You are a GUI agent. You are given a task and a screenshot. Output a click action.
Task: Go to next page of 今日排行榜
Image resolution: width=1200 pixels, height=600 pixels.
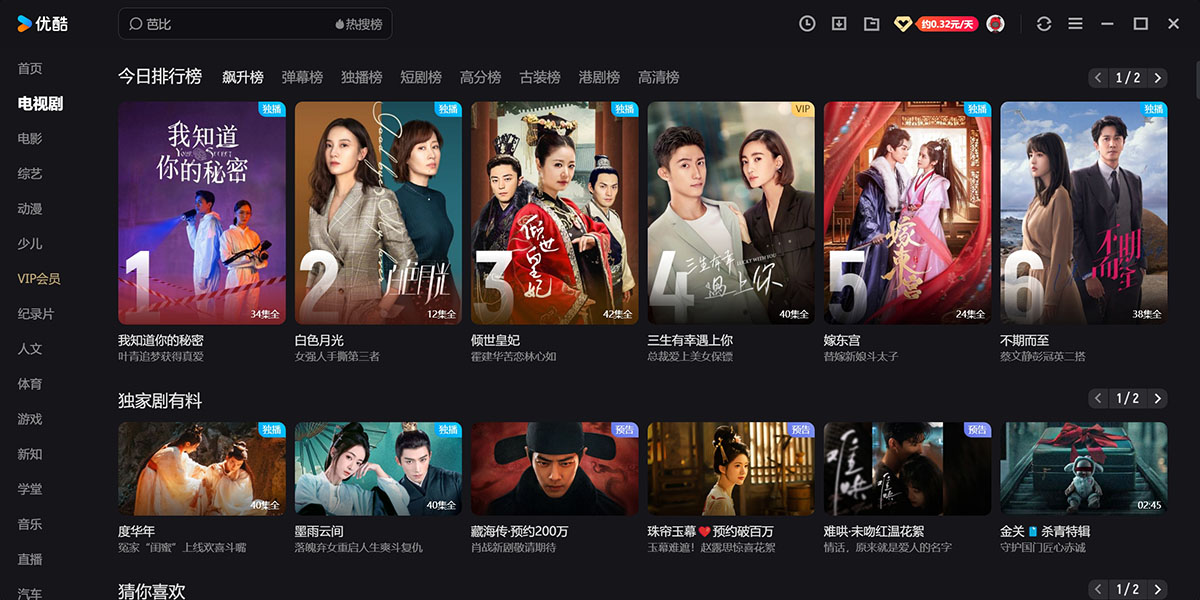coord(1157,78)
